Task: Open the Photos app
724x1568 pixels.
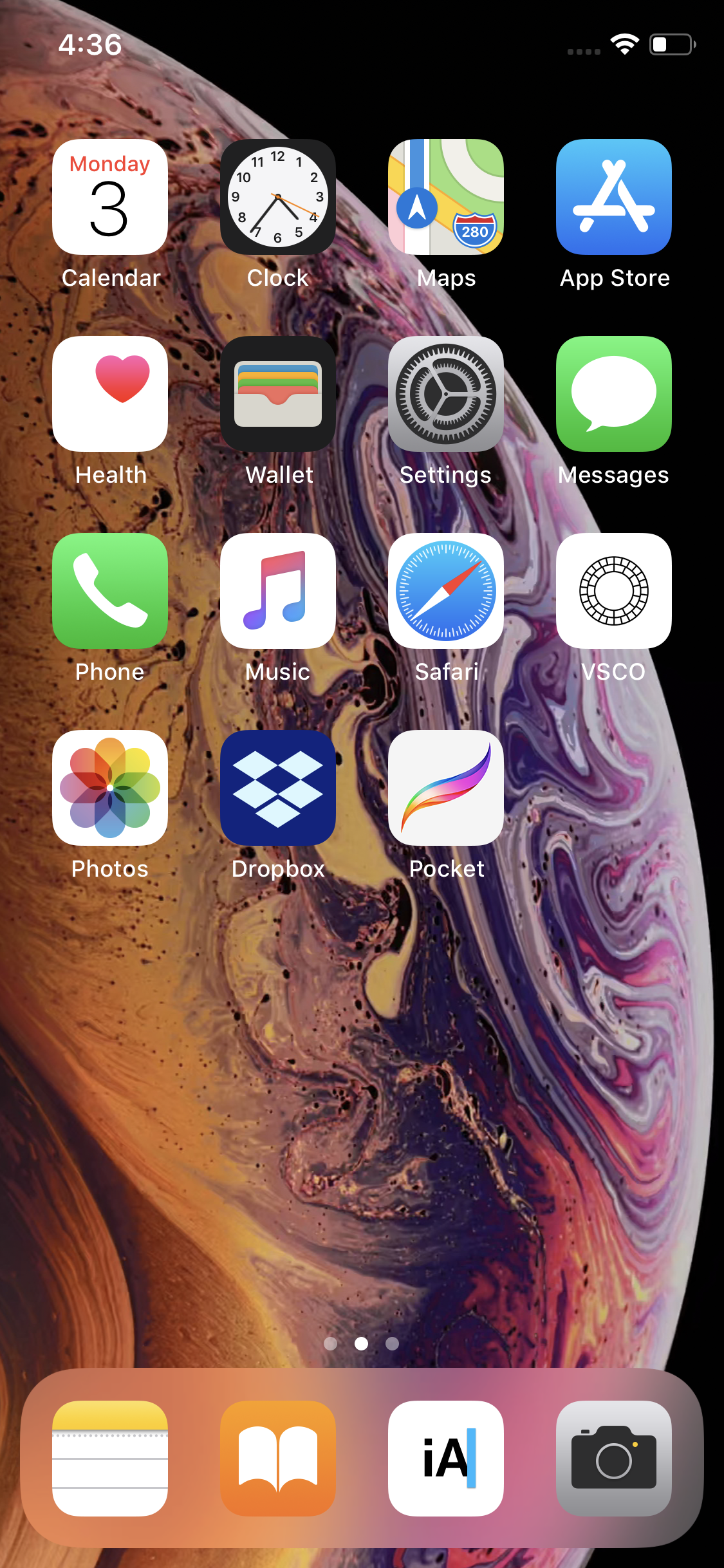Action: point(110,788)
